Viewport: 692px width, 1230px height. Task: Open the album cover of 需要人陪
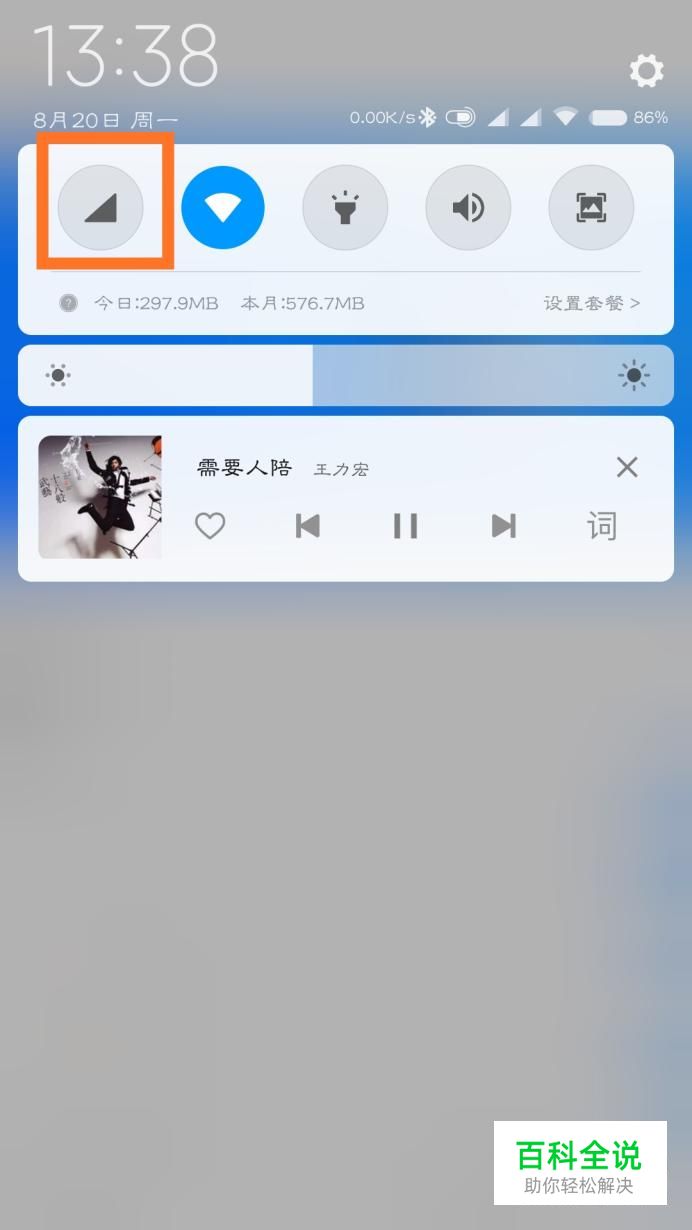(100, 497)
